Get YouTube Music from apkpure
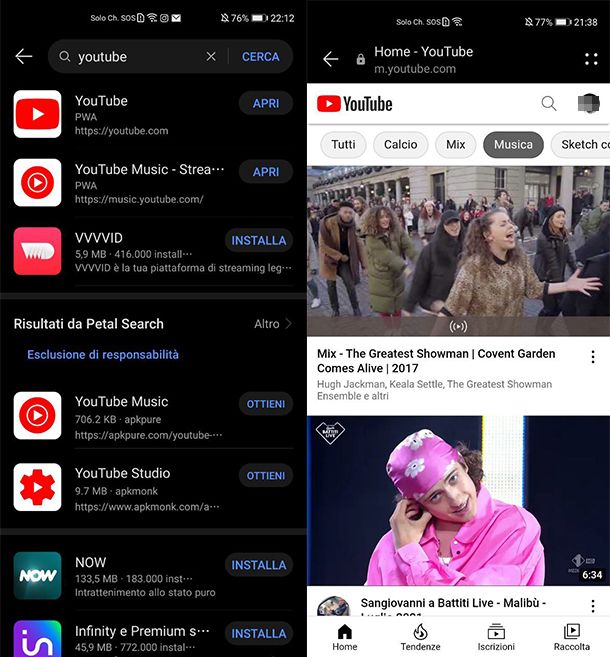Screen dimensions: 610x657 pyautogui.click(x=265, y=404)
